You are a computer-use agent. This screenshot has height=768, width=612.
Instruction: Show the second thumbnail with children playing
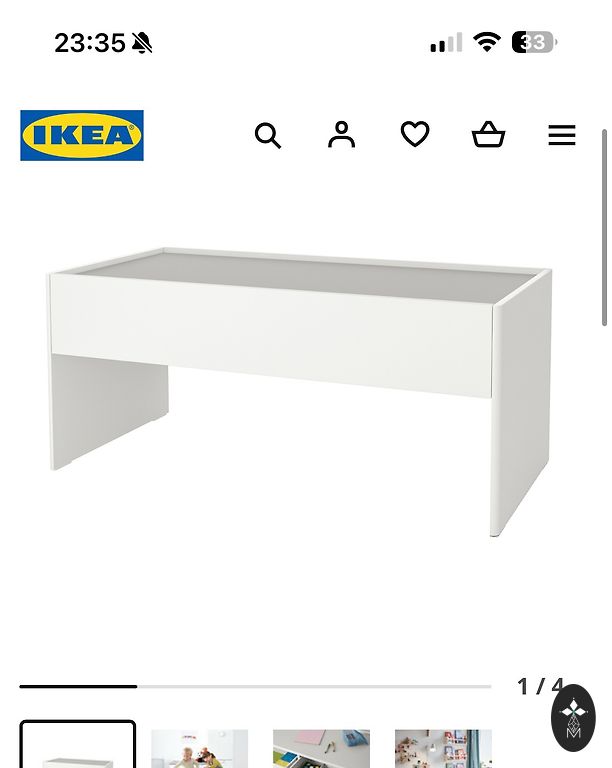click(199, 748)
